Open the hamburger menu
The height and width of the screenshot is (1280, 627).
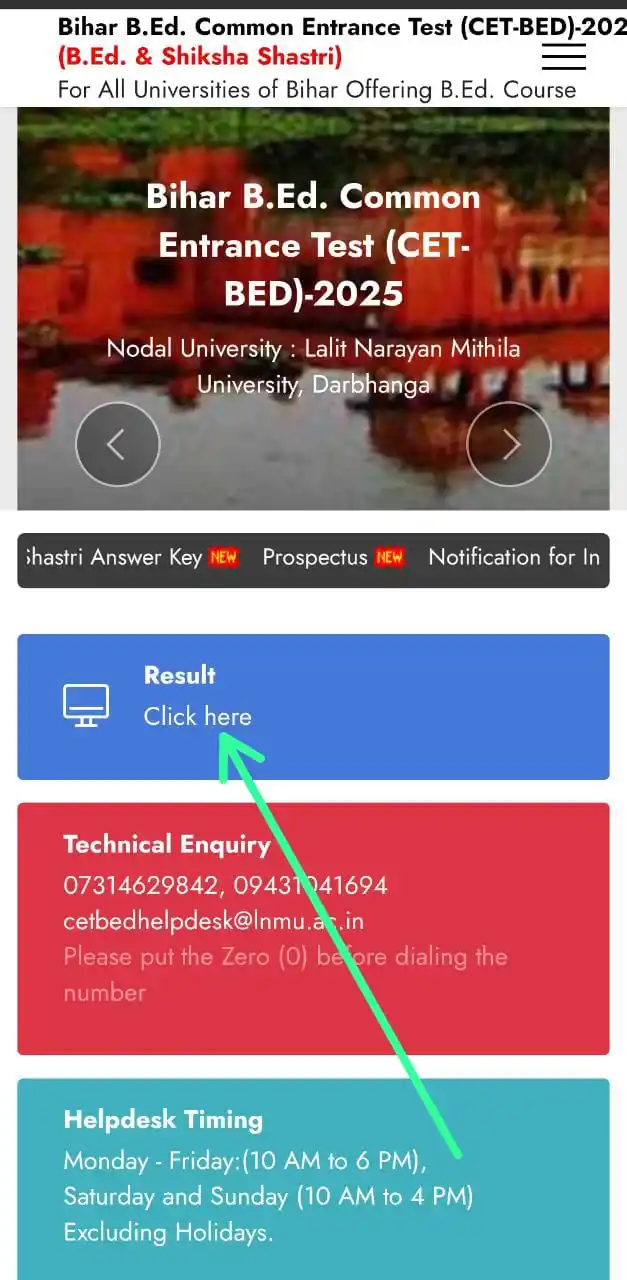tap(563, 57)
